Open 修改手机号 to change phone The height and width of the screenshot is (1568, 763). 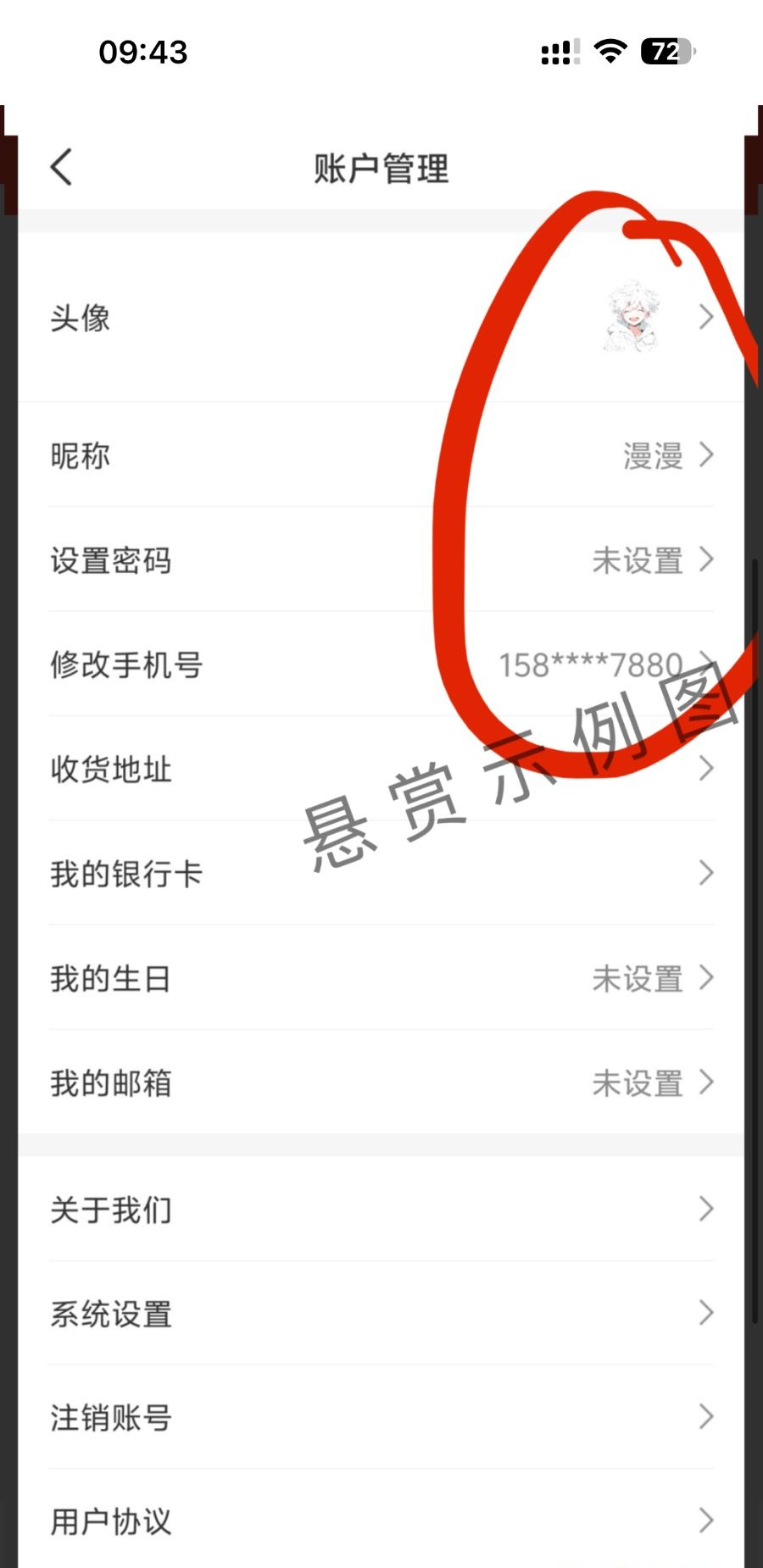(x=381, y=664)
